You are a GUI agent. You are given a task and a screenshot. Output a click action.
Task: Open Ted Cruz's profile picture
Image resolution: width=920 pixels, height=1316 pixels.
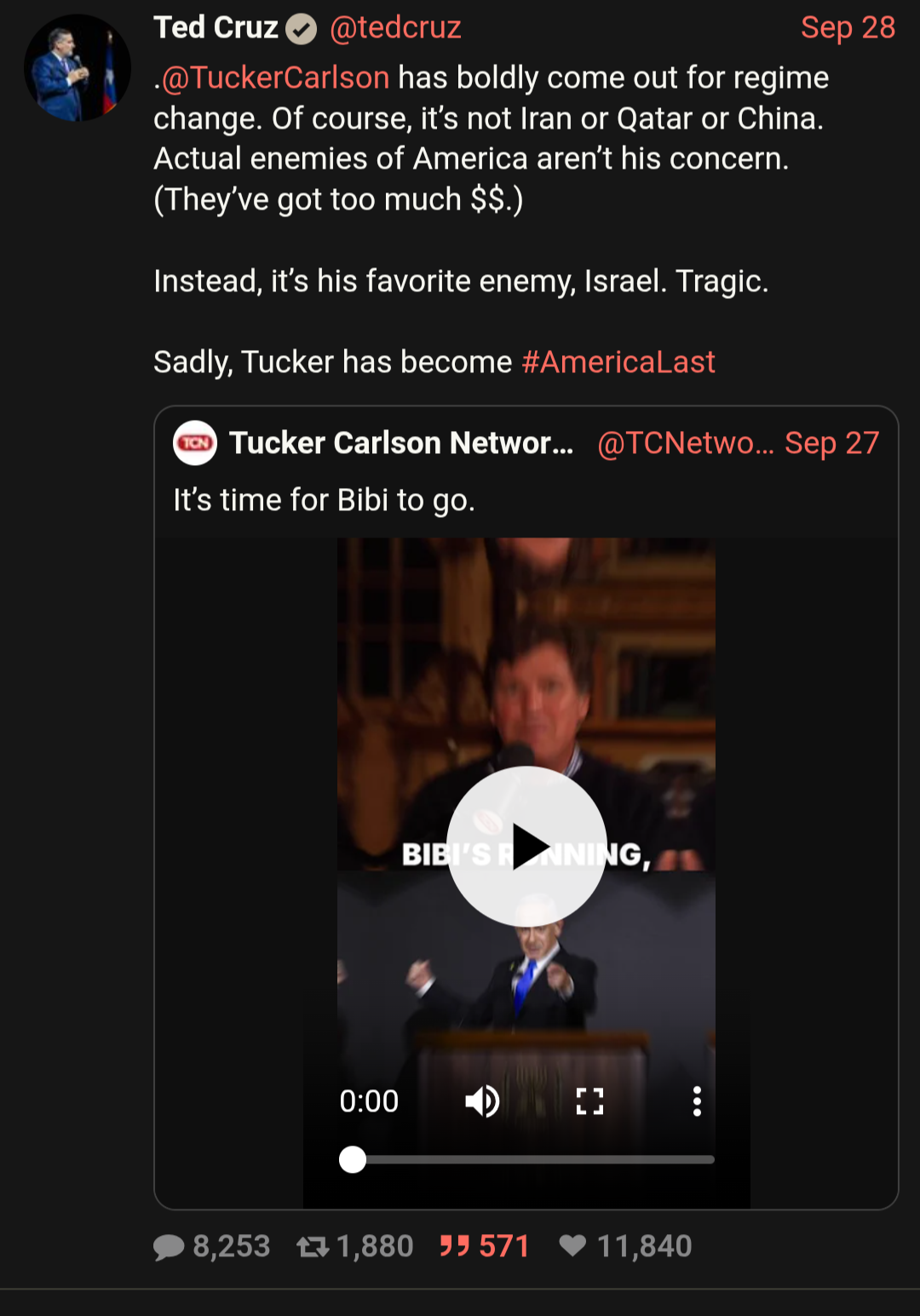point(77,68)
